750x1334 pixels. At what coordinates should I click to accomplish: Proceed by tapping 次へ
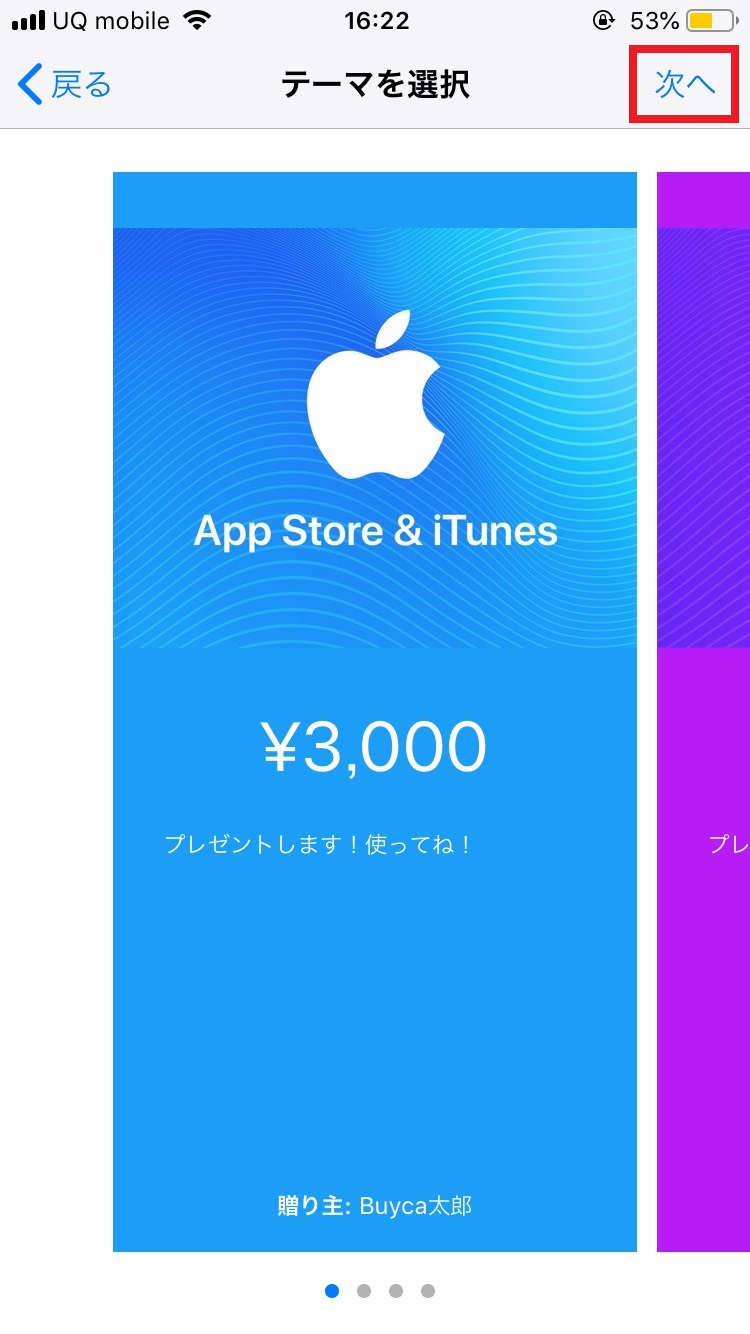[685, 85]
